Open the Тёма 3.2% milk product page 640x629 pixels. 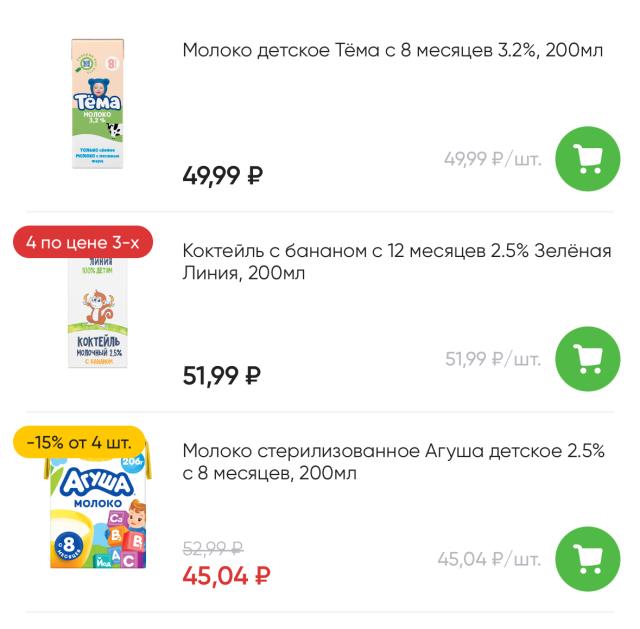pos(392,51)
